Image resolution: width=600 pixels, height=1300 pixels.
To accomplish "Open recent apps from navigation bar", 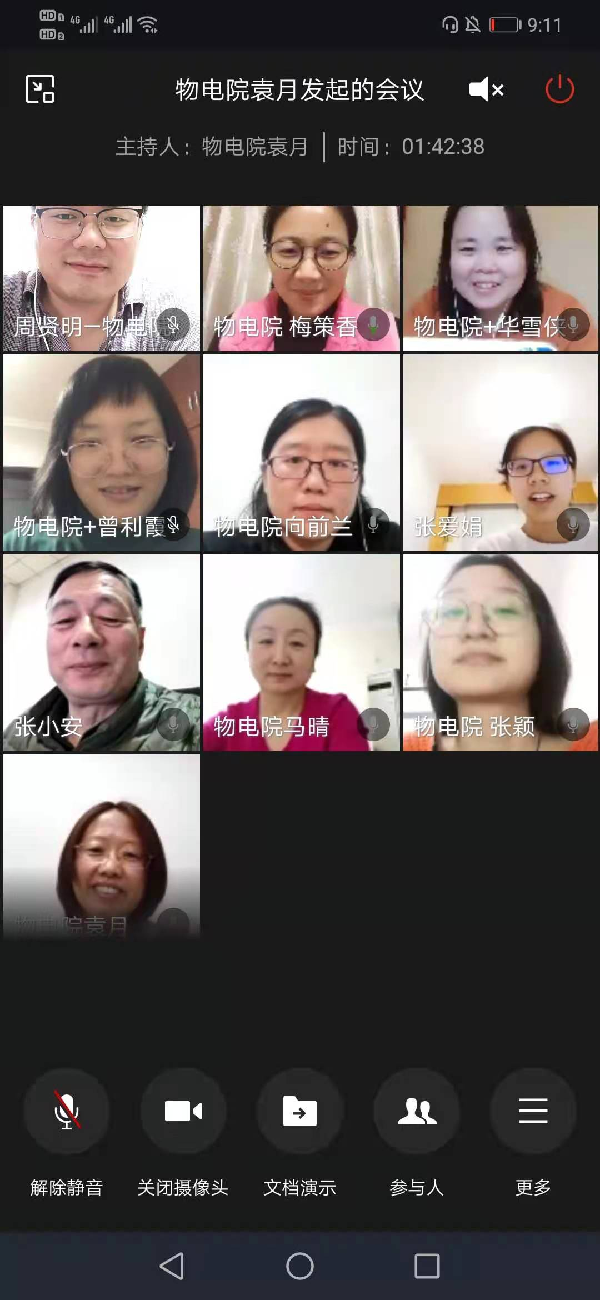I will click(427, 1266).
